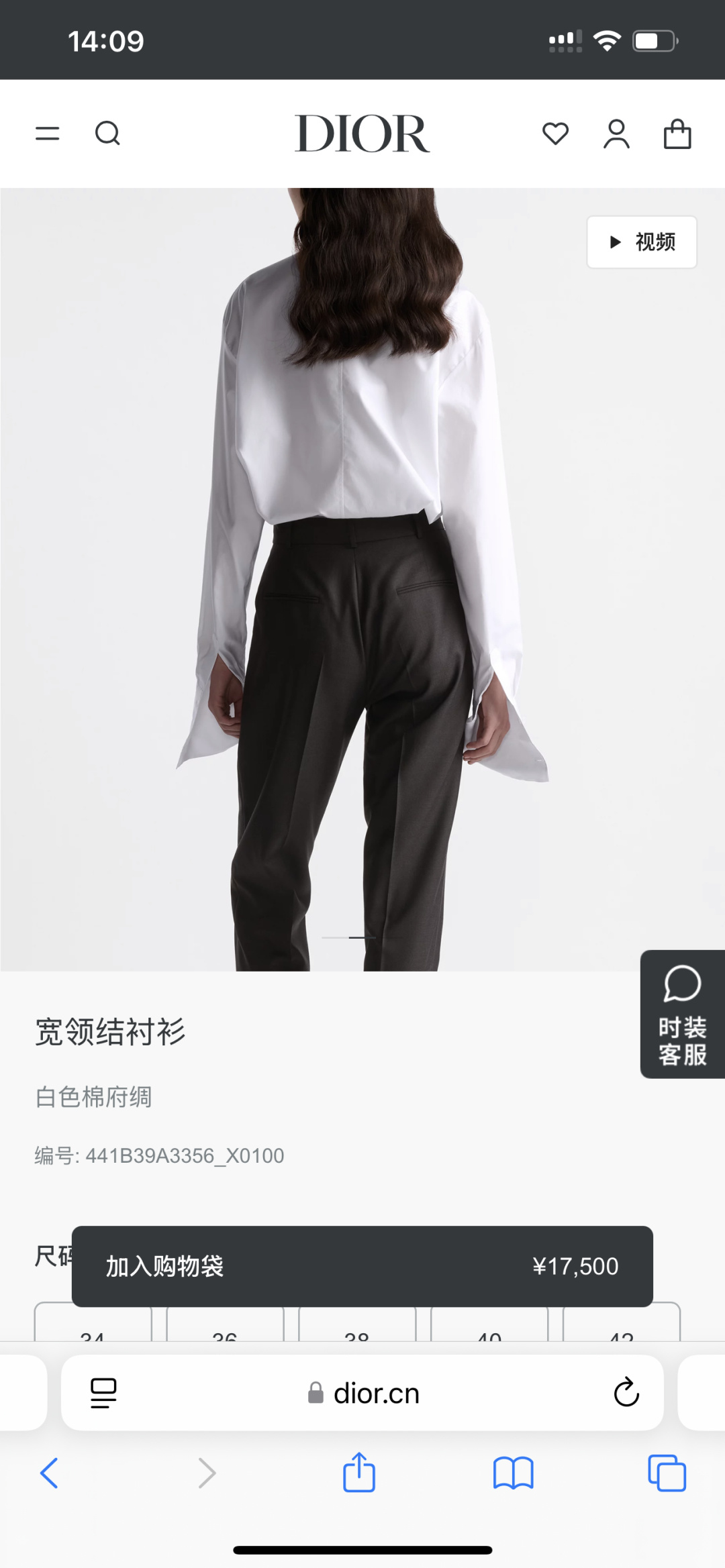Go to the Dior homepage via logo

pos(362,134)
